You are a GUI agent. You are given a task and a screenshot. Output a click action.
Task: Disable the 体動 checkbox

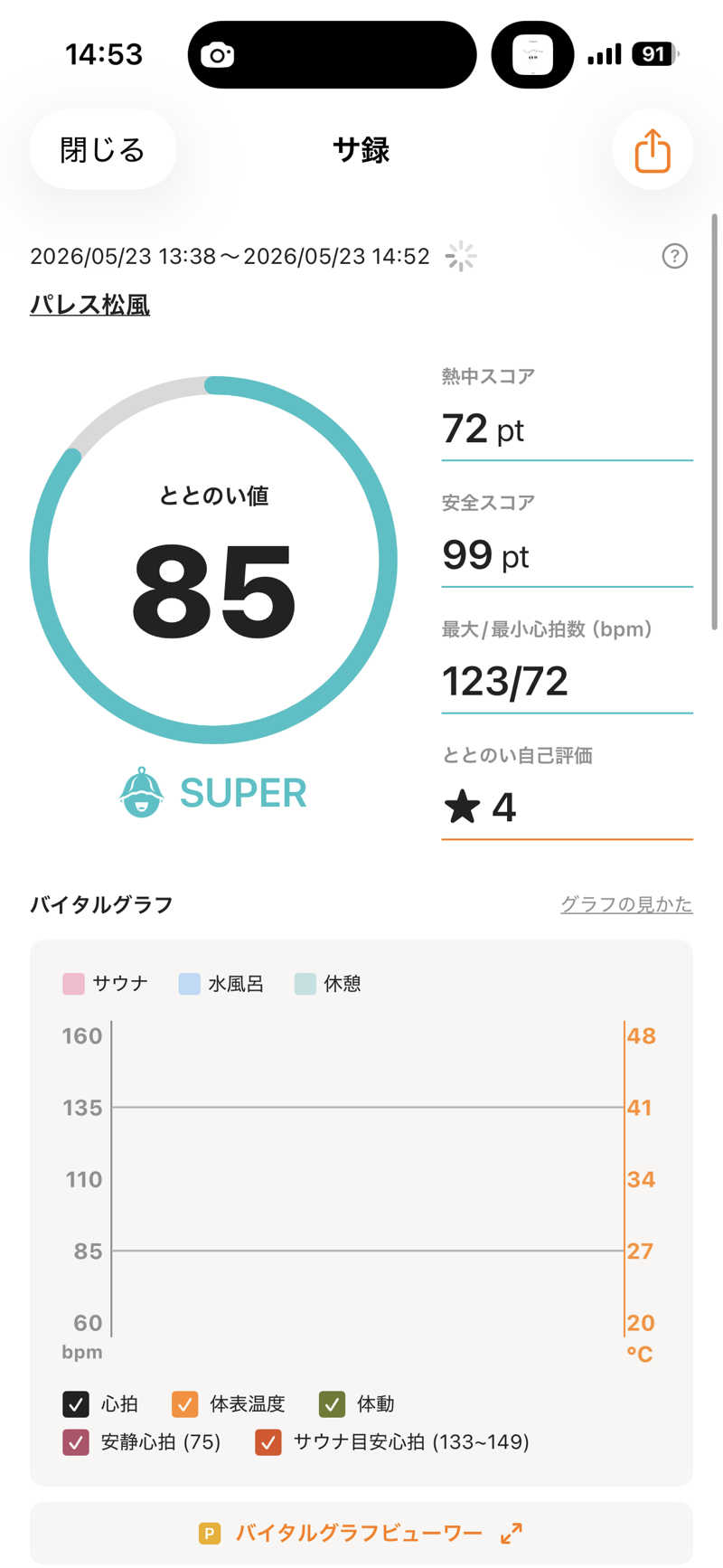click(333, 1403)
